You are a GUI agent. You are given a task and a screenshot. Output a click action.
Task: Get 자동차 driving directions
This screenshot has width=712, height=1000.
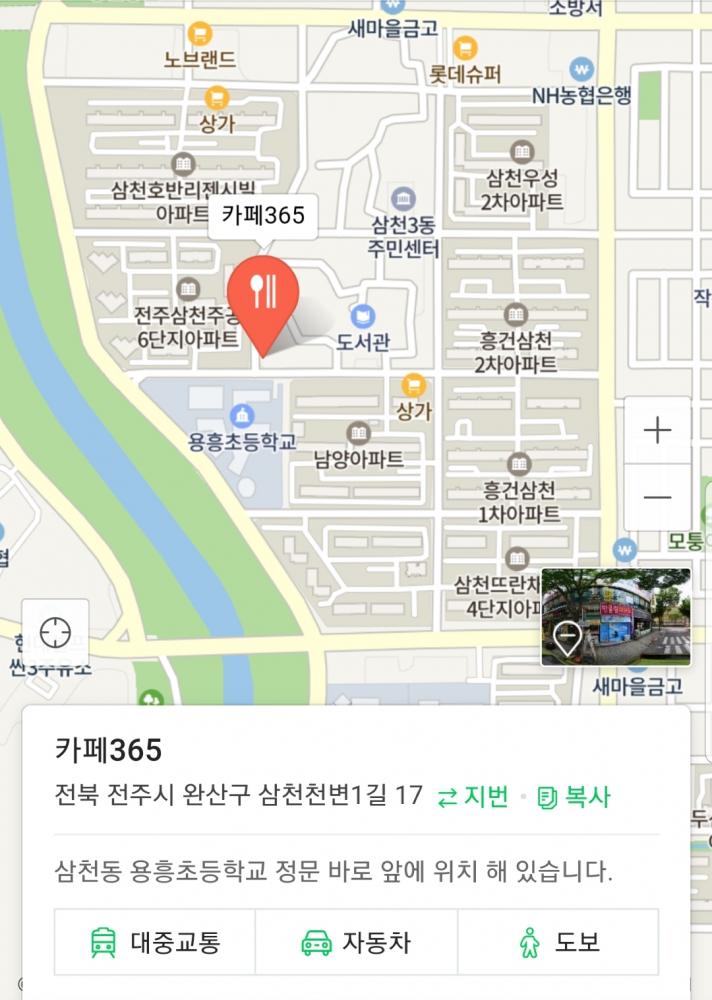coord(356,941)
